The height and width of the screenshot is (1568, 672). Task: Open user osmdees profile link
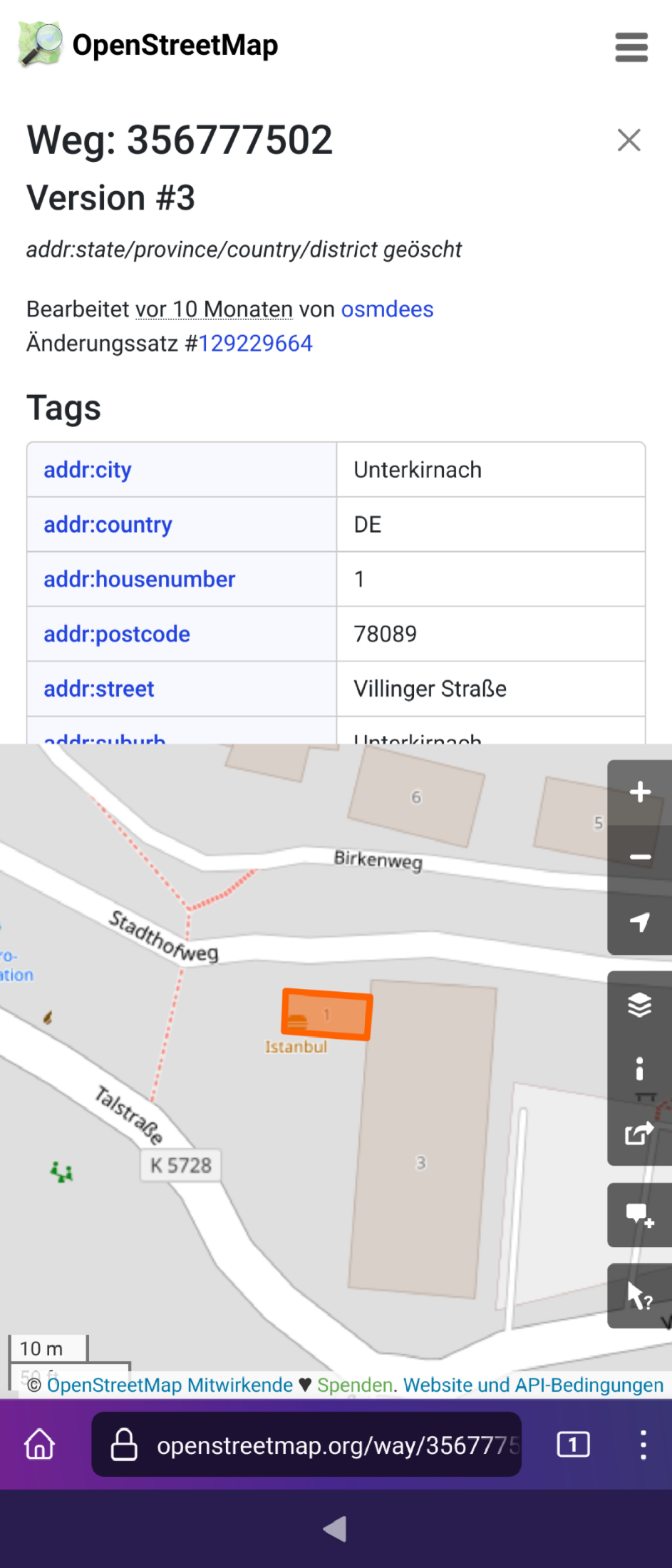(x=387, y=309)
